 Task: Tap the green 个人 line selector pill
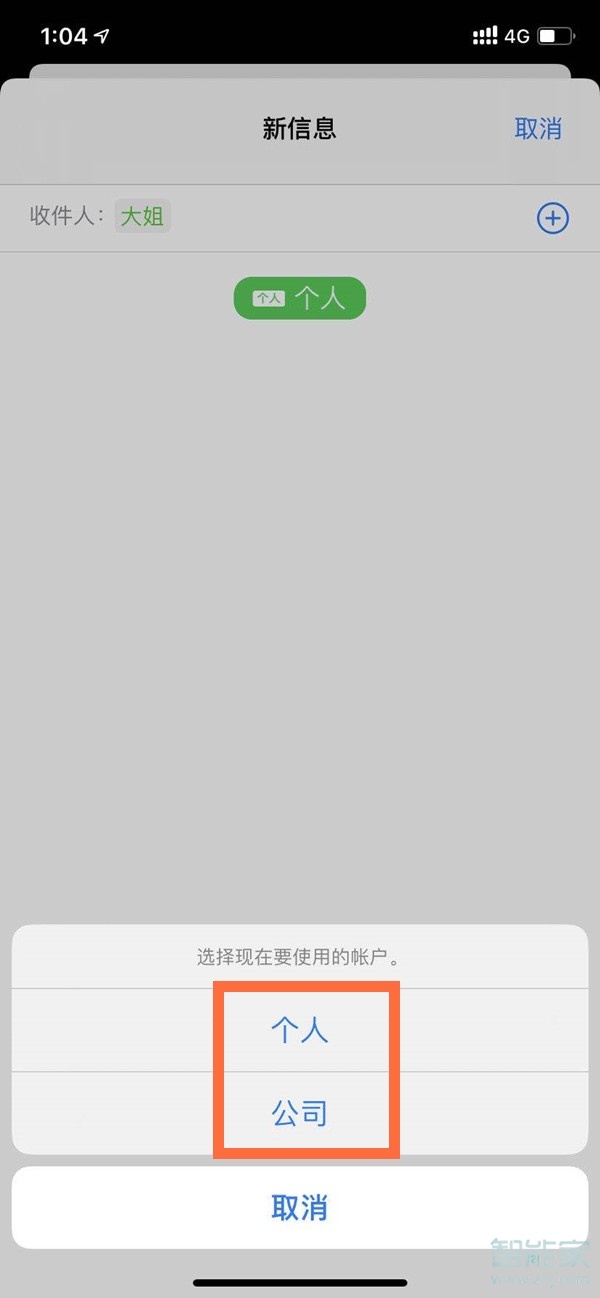300,299
